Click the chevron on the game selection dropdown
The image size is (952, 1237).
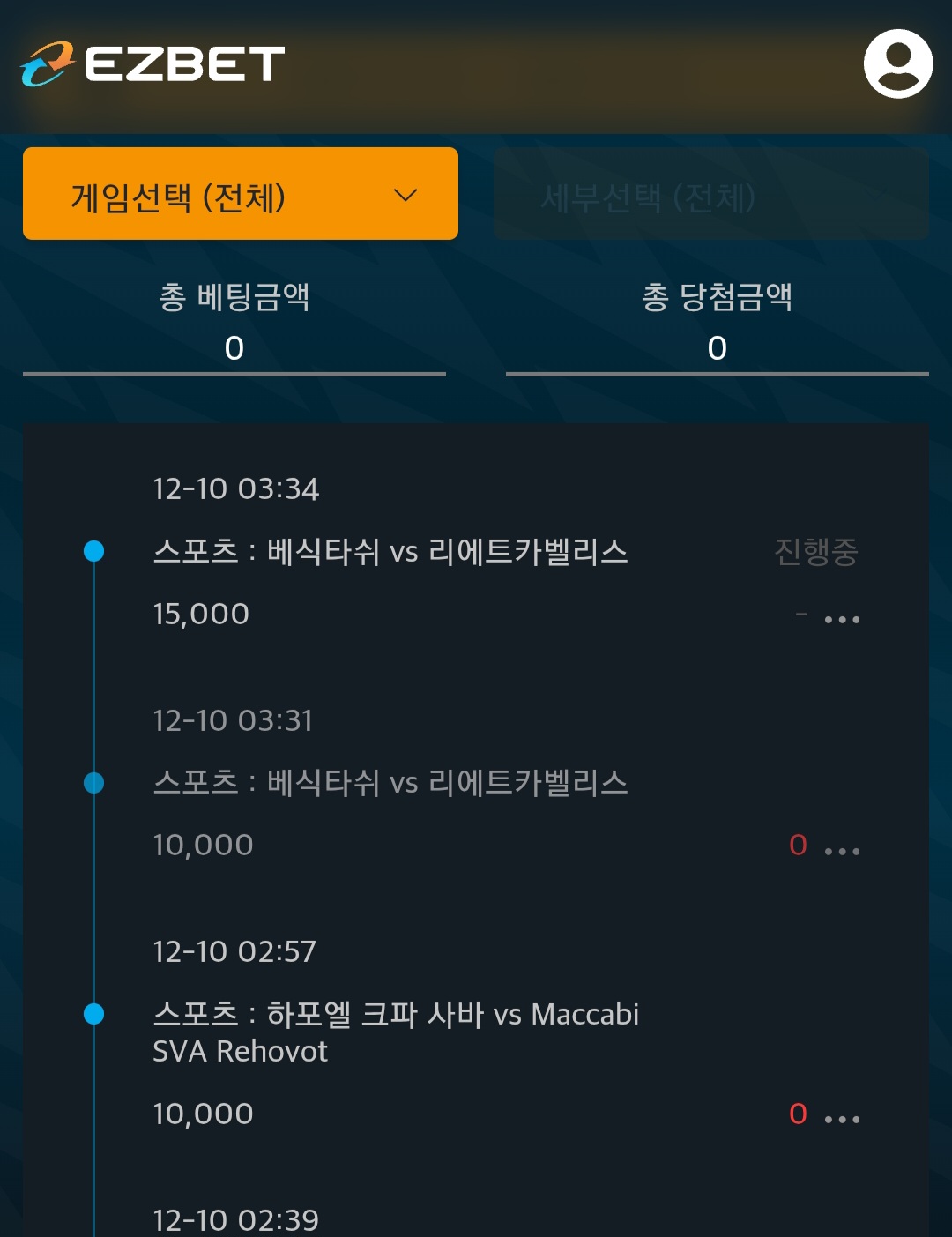click(405, 195)
